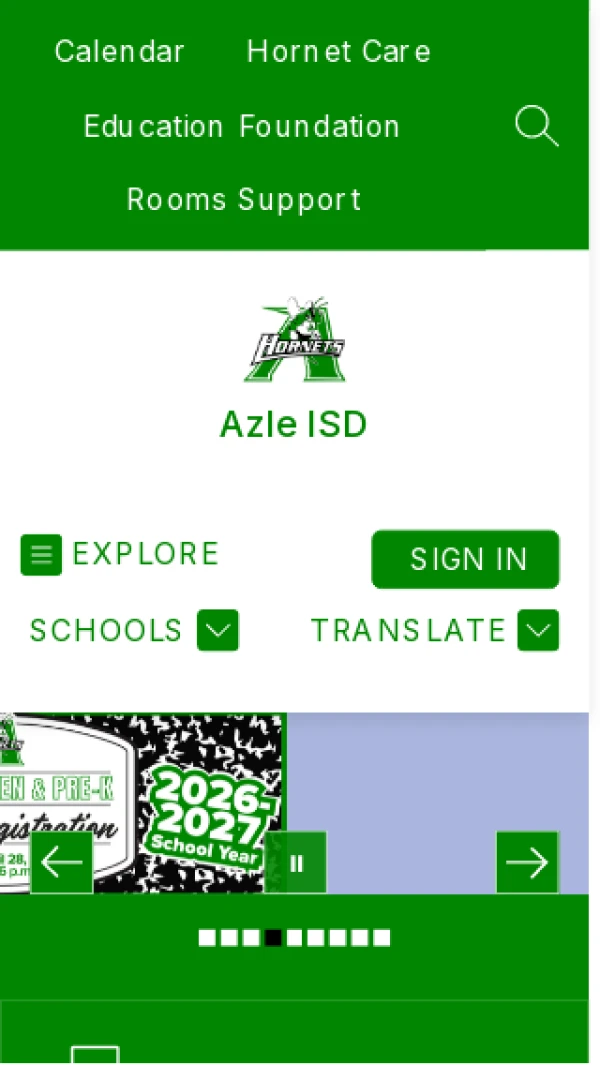Go to the Azle ISD homepage link
This screenshot has width=600, height=1065.
click(x=294, y=425)
